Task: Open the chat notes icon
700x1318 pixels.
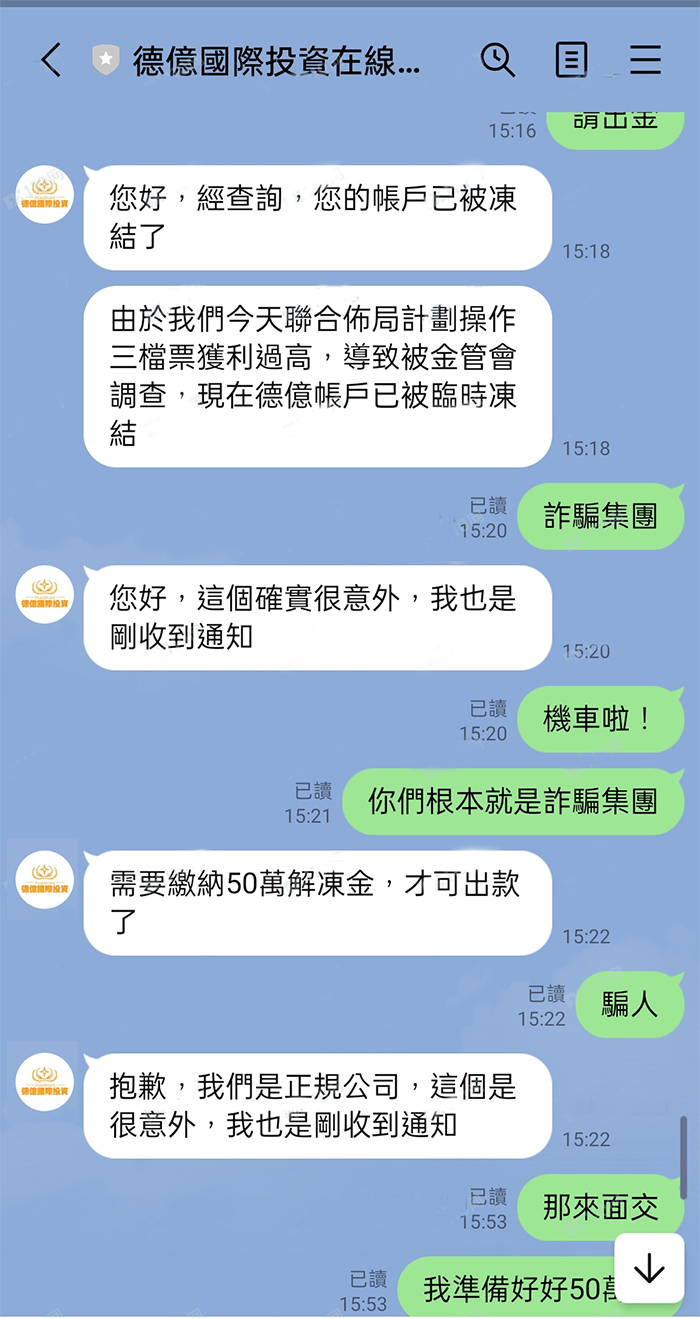Action: 571,60
